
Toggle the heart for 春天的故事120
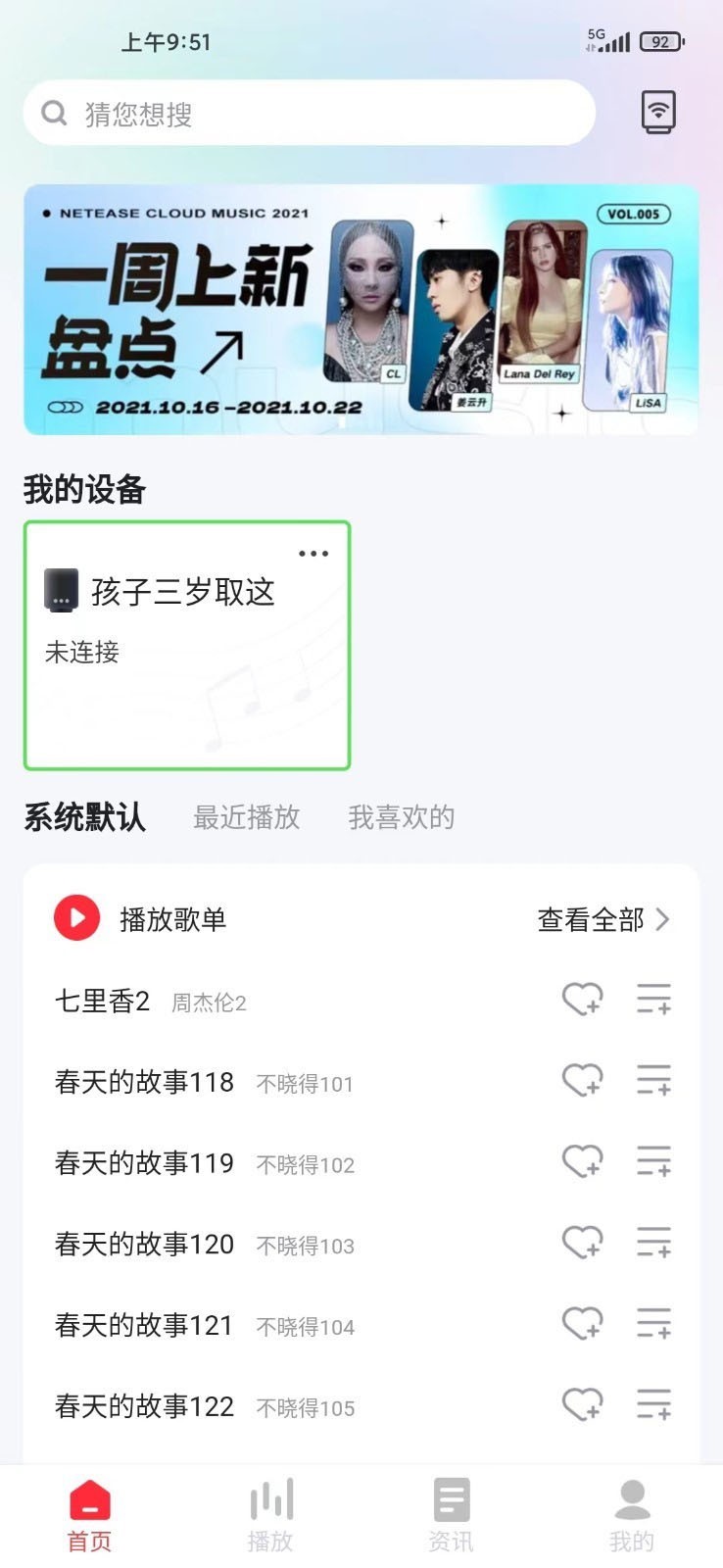click(x=583, y=1241)
